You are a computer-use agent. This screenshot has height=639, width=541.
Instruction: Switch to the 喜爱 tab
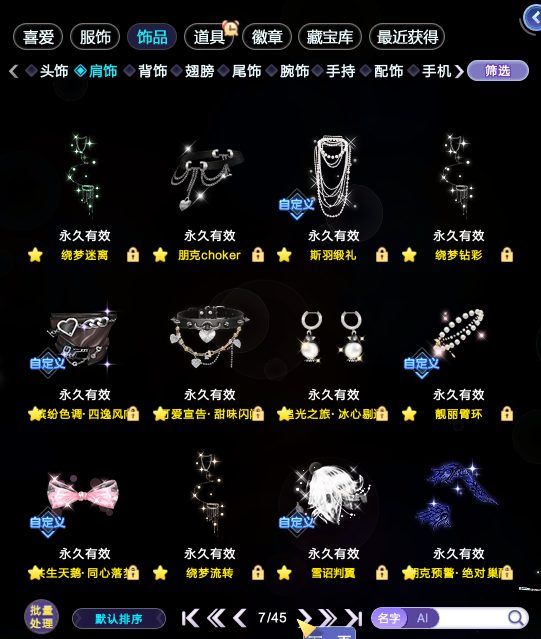38,37
